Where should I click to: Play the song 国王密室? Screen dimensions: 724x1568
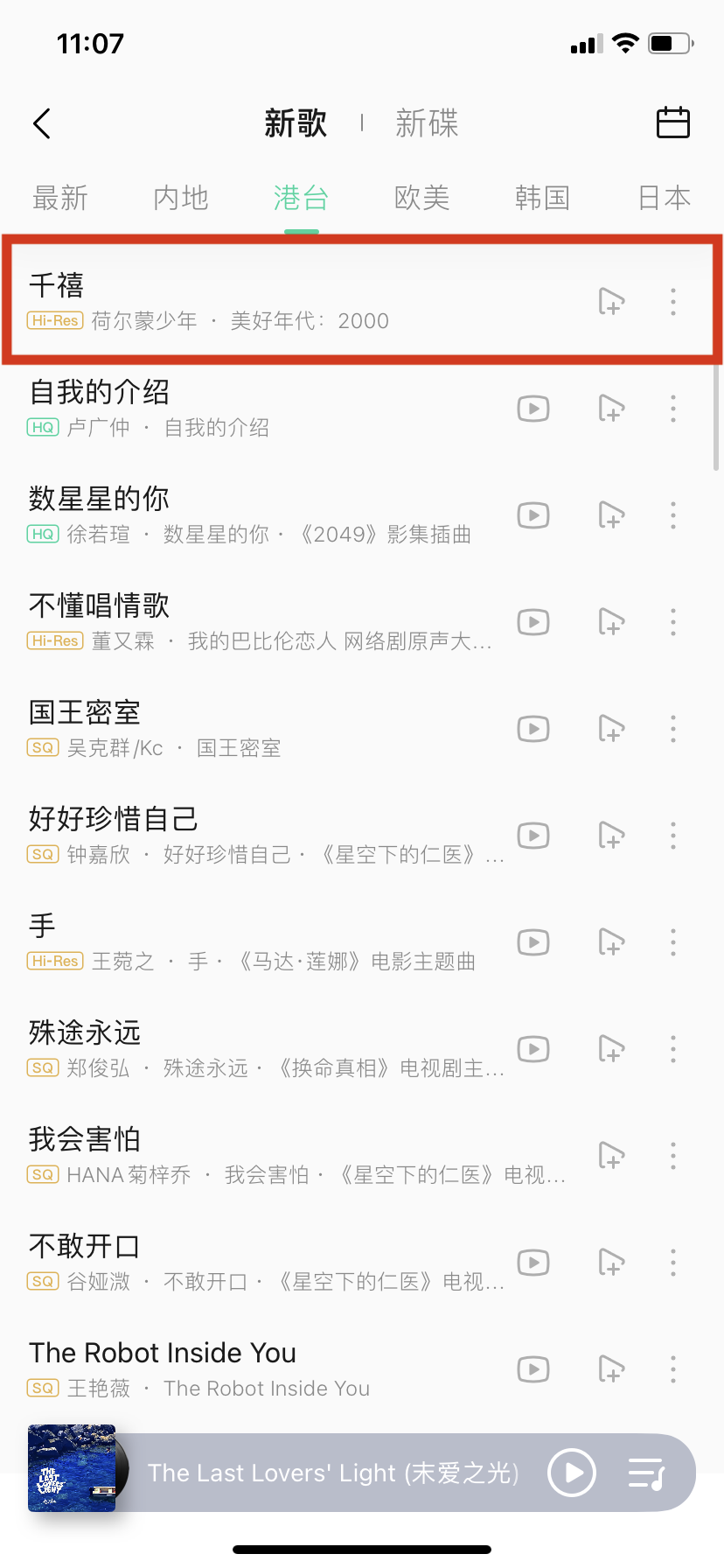pyautogui.click(x=262, y=729)
